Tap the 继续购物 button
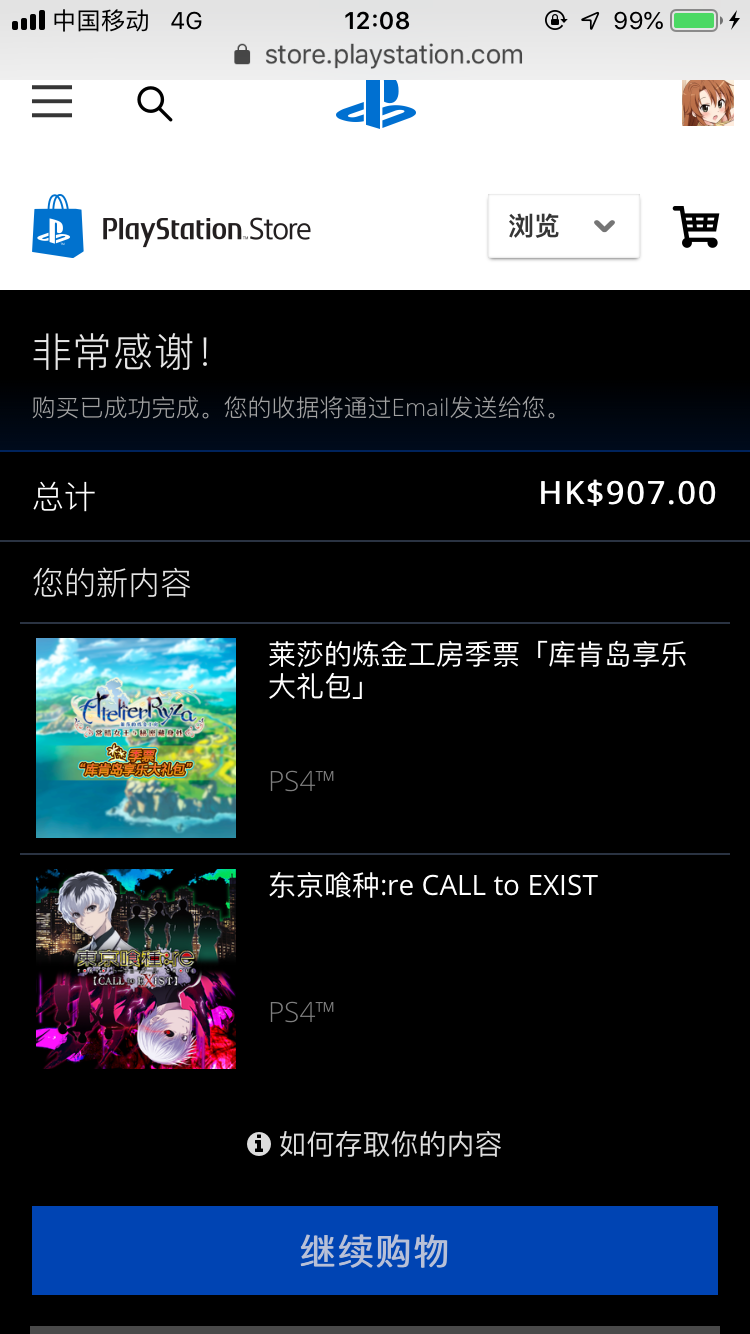750x1334 pixels. pyautogui.click(x=375, y=1250)
